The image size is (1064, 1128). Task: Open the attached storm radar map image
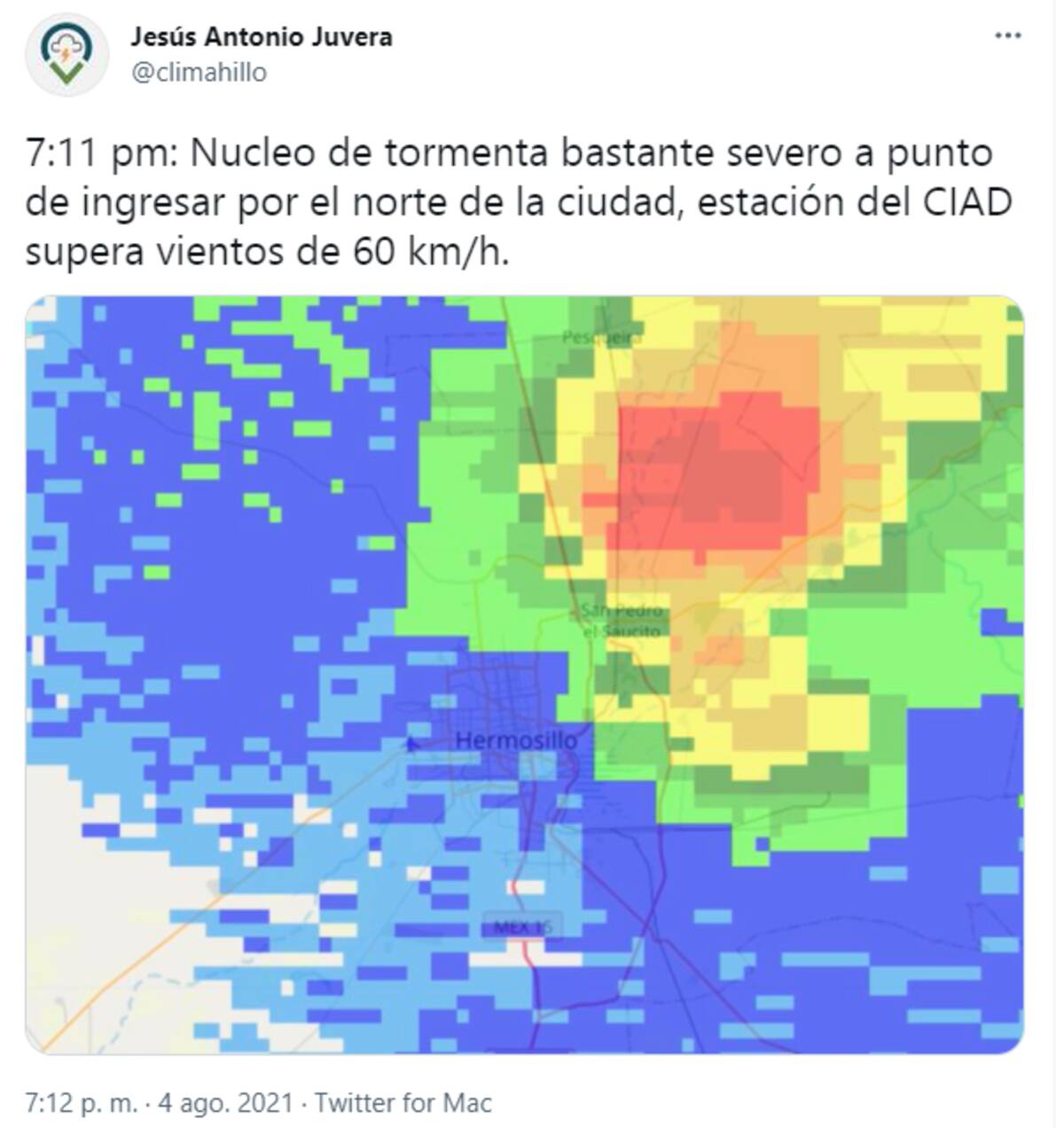point(524,674)
